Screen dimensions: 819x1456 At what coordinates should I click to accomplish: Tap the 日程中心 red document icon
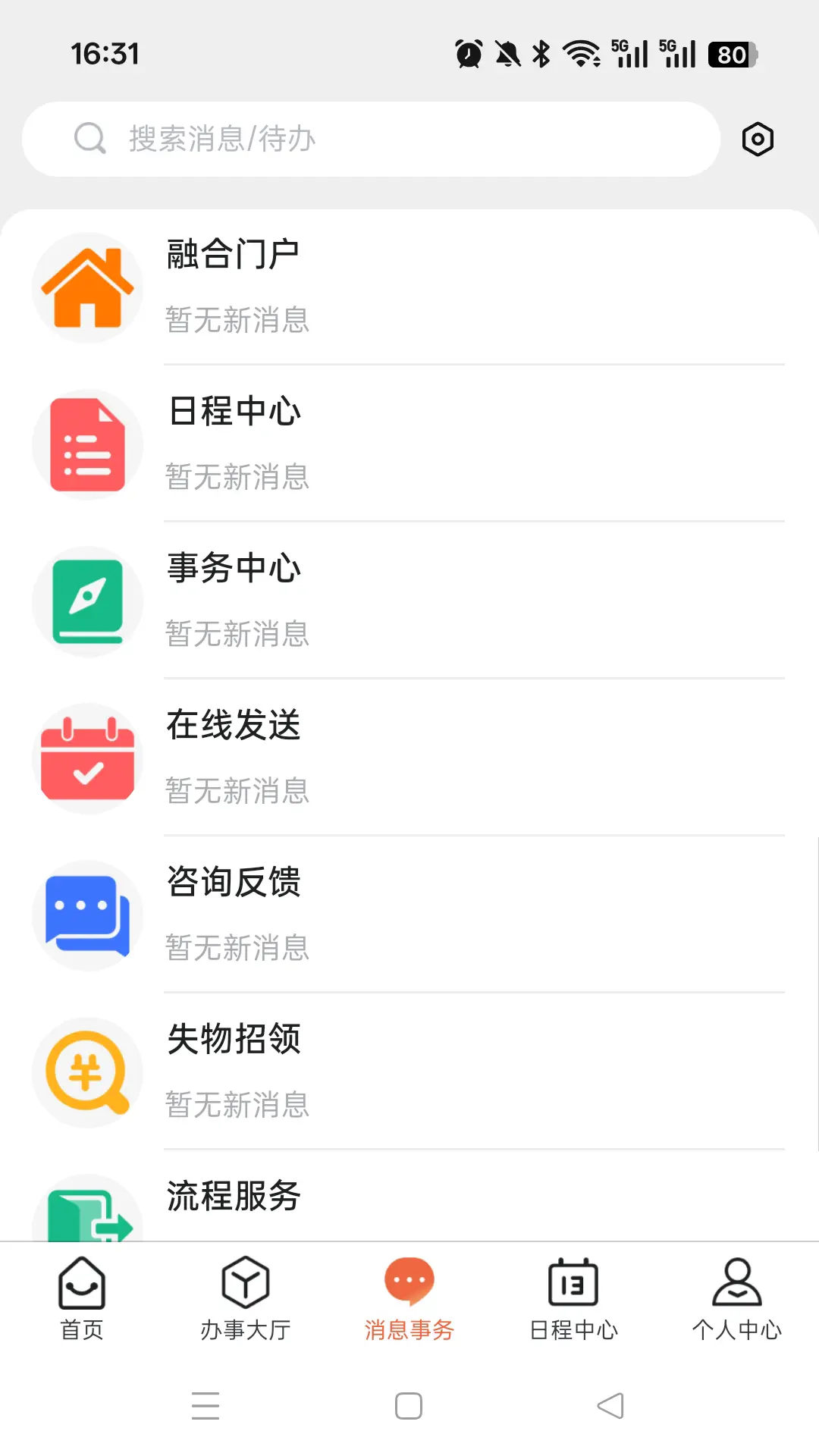click(87, 444)
